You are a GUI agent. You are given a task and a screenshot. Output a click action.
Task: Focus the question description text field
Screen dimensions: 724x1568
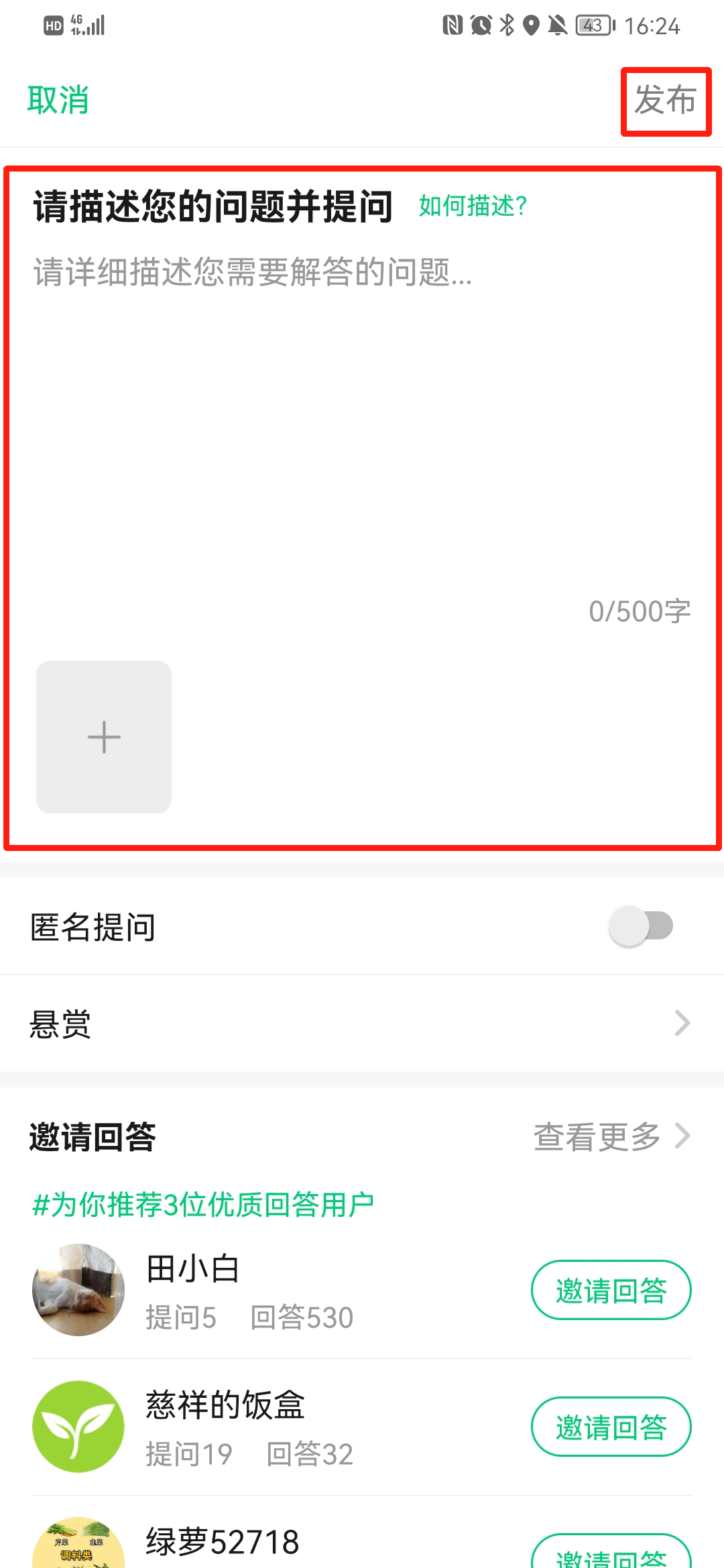click(x=362, y=415)
